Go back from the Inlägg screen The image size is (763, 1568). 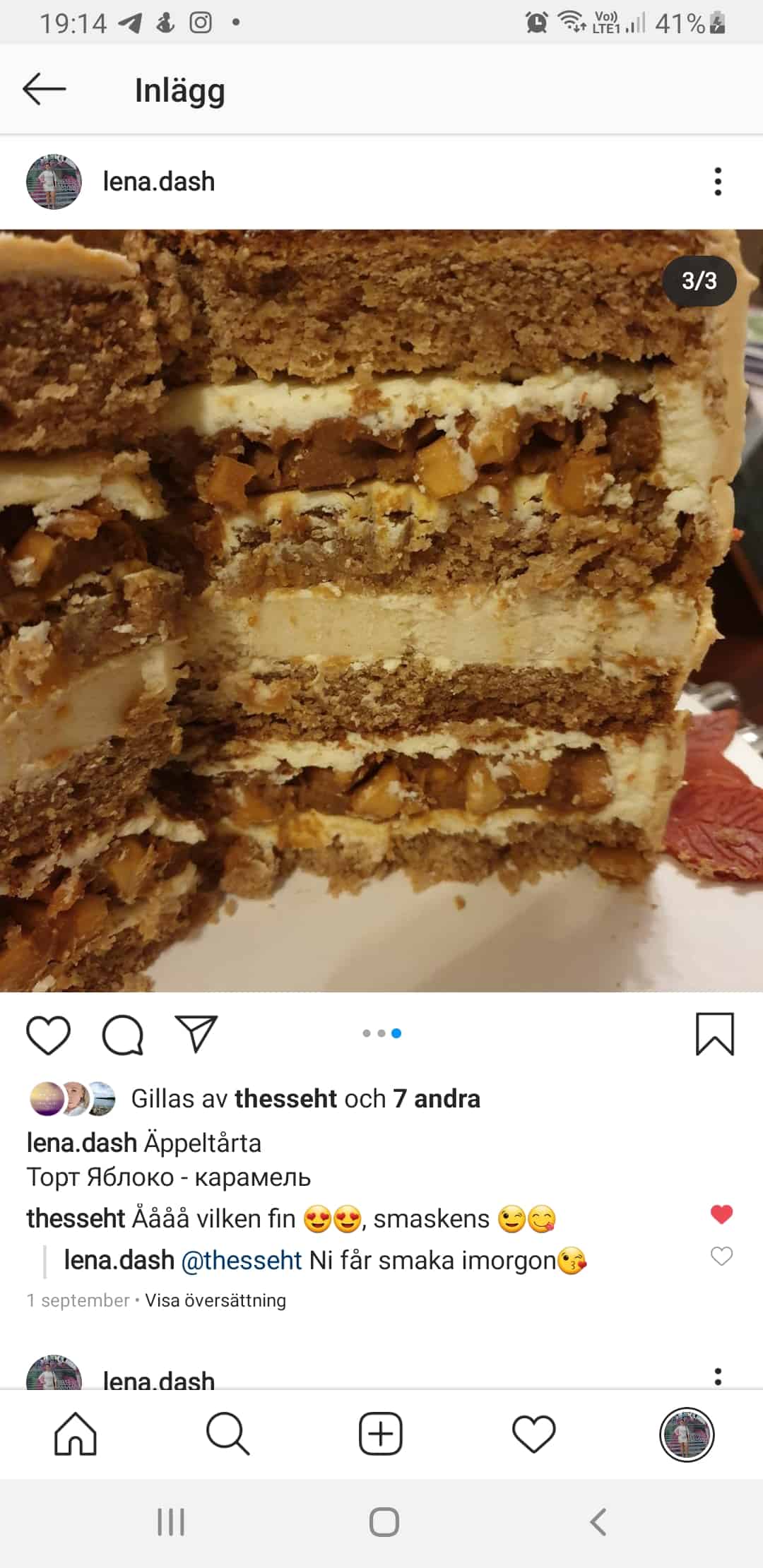tap(44, 90)
